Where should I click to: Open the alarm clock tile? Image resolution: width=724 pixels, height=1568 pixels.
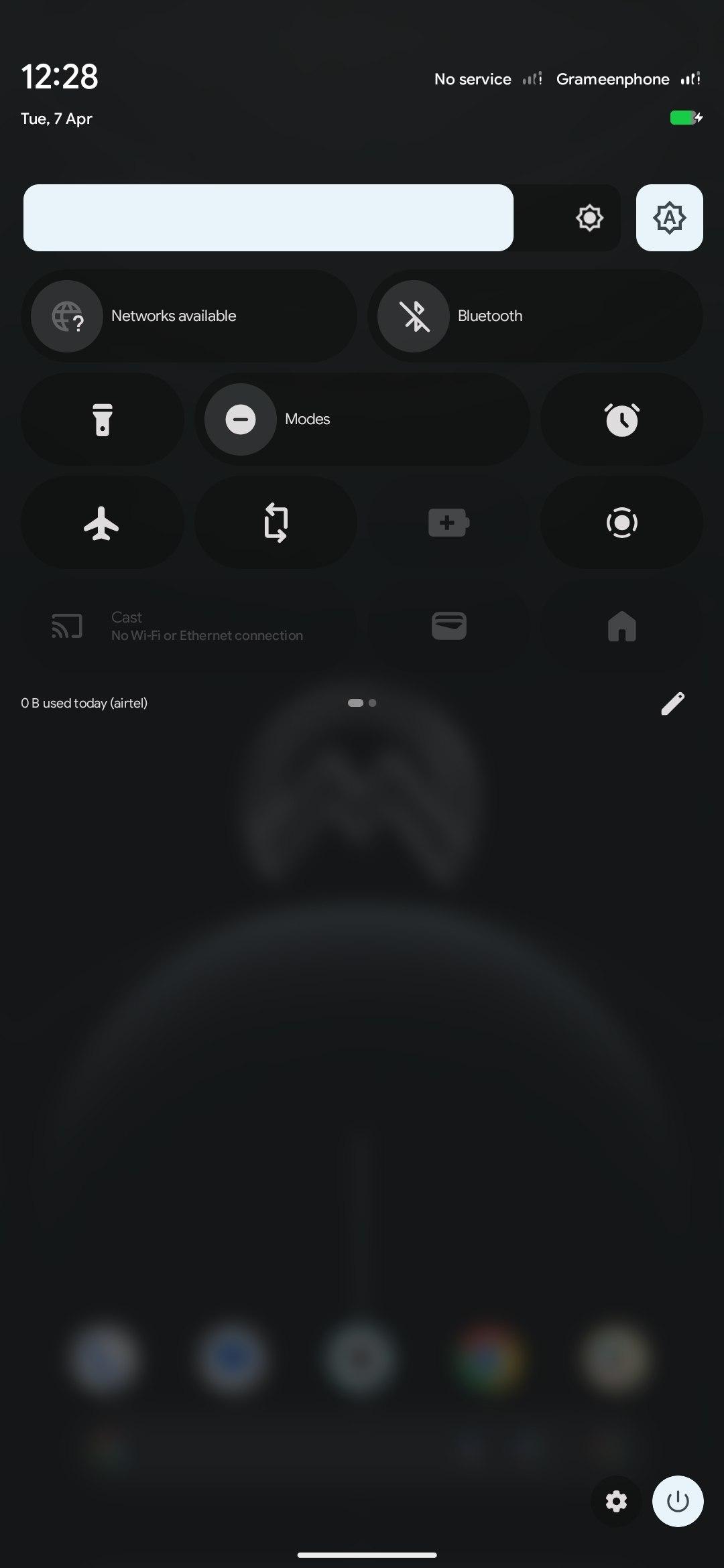(x=621, y=419)
